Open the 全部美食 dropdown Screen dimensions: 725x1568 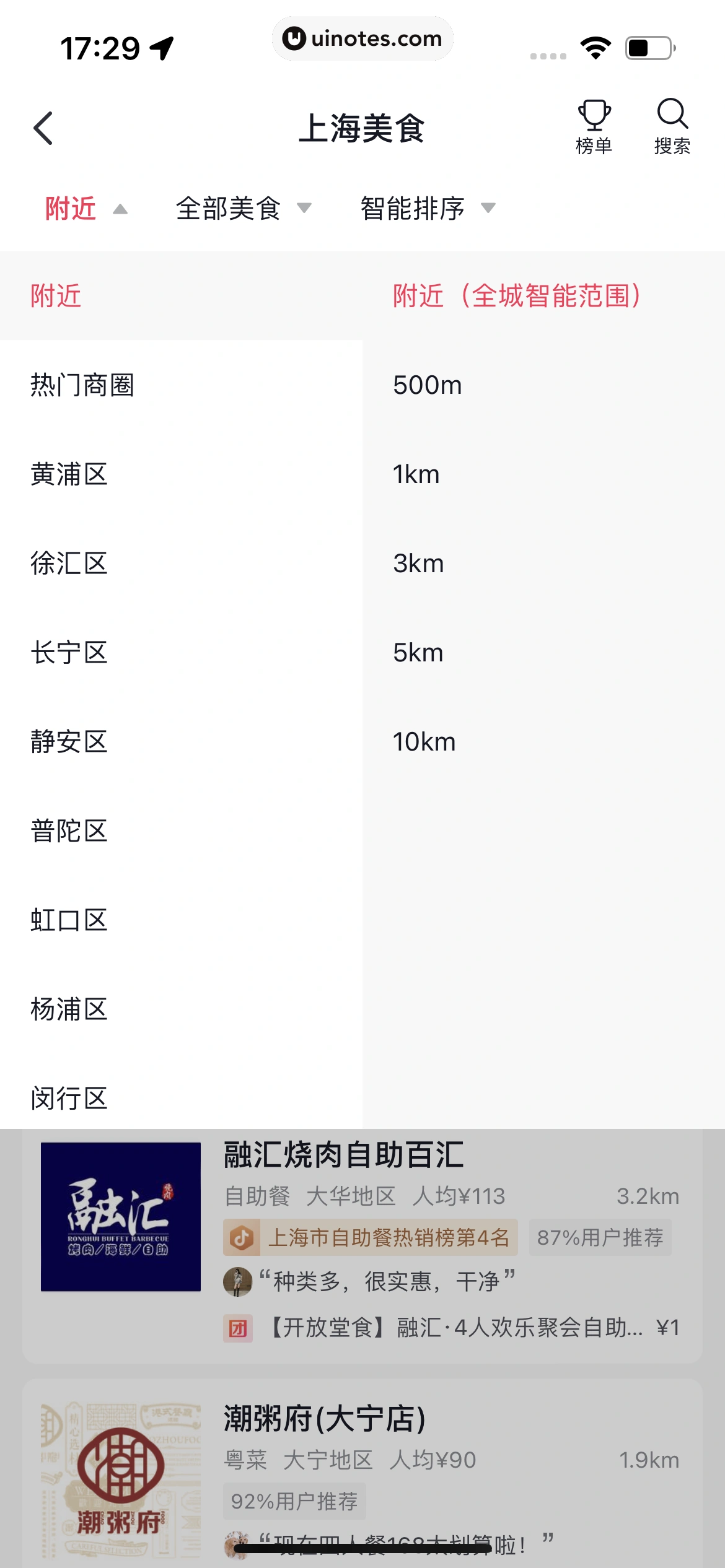[x=229, y=209]
